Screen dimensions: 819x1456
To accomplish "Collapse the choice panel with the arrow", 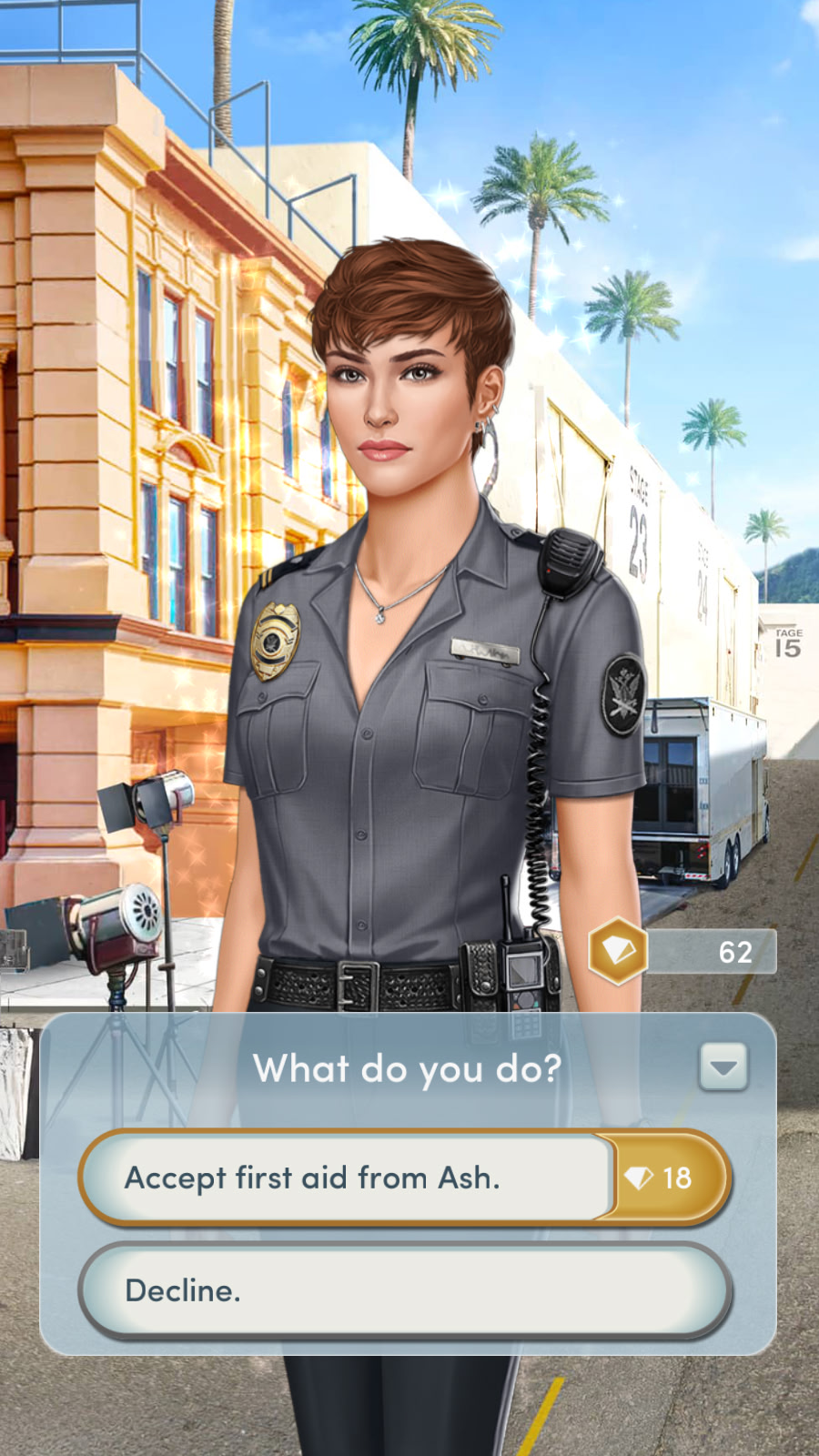I will coord(723,1067).
